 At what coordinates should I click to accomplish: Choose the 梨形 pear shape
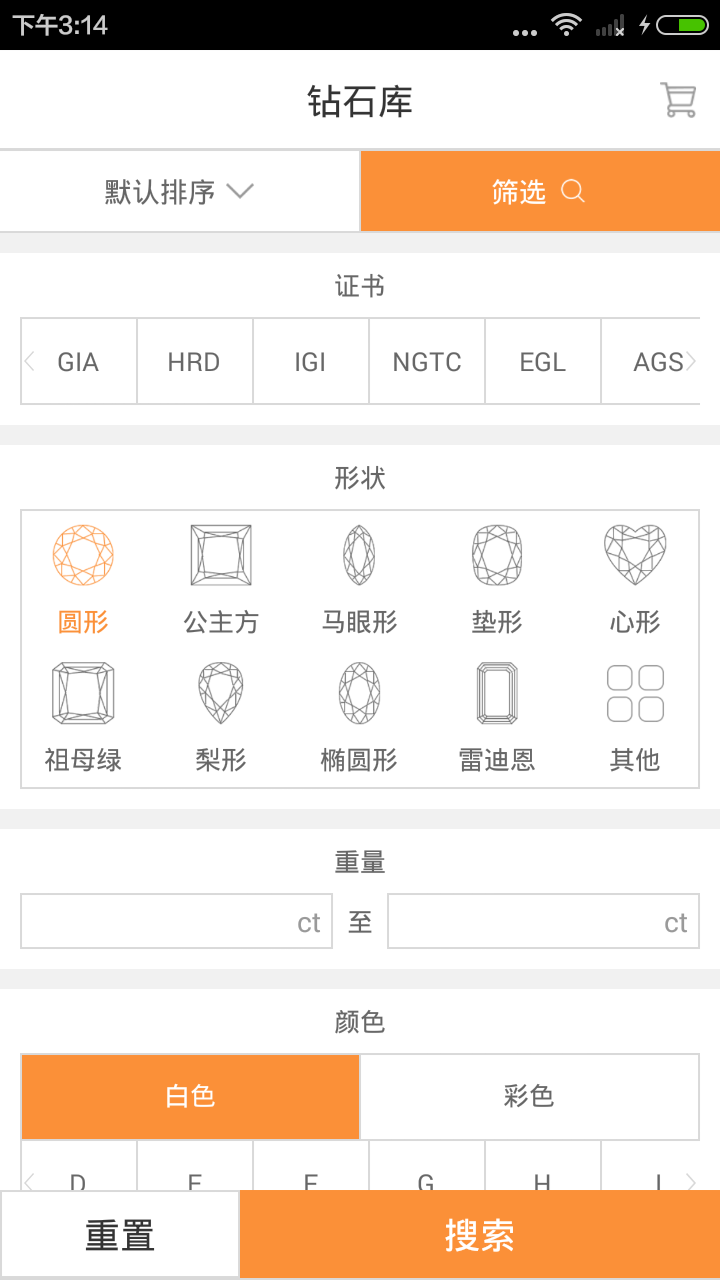click(x=221, y=717)
